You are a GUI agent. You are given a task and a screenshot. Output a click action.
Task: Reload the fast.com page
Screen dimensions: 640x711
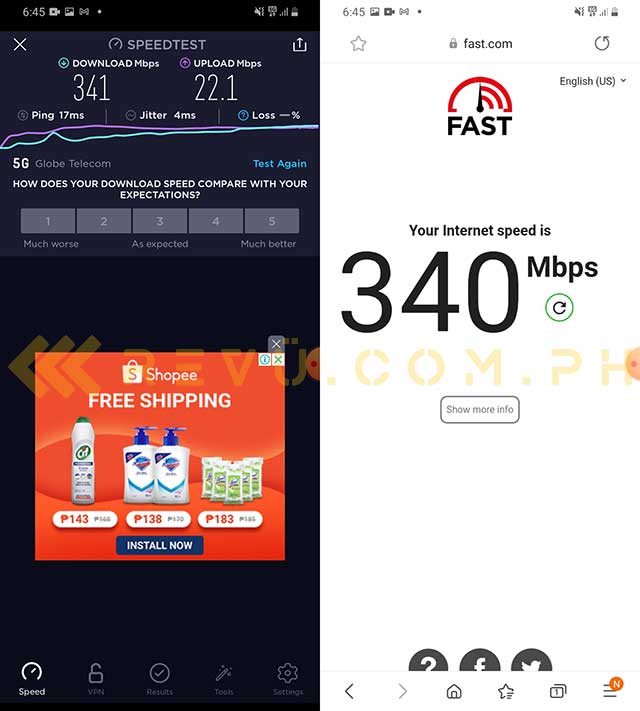pos(602,44)
